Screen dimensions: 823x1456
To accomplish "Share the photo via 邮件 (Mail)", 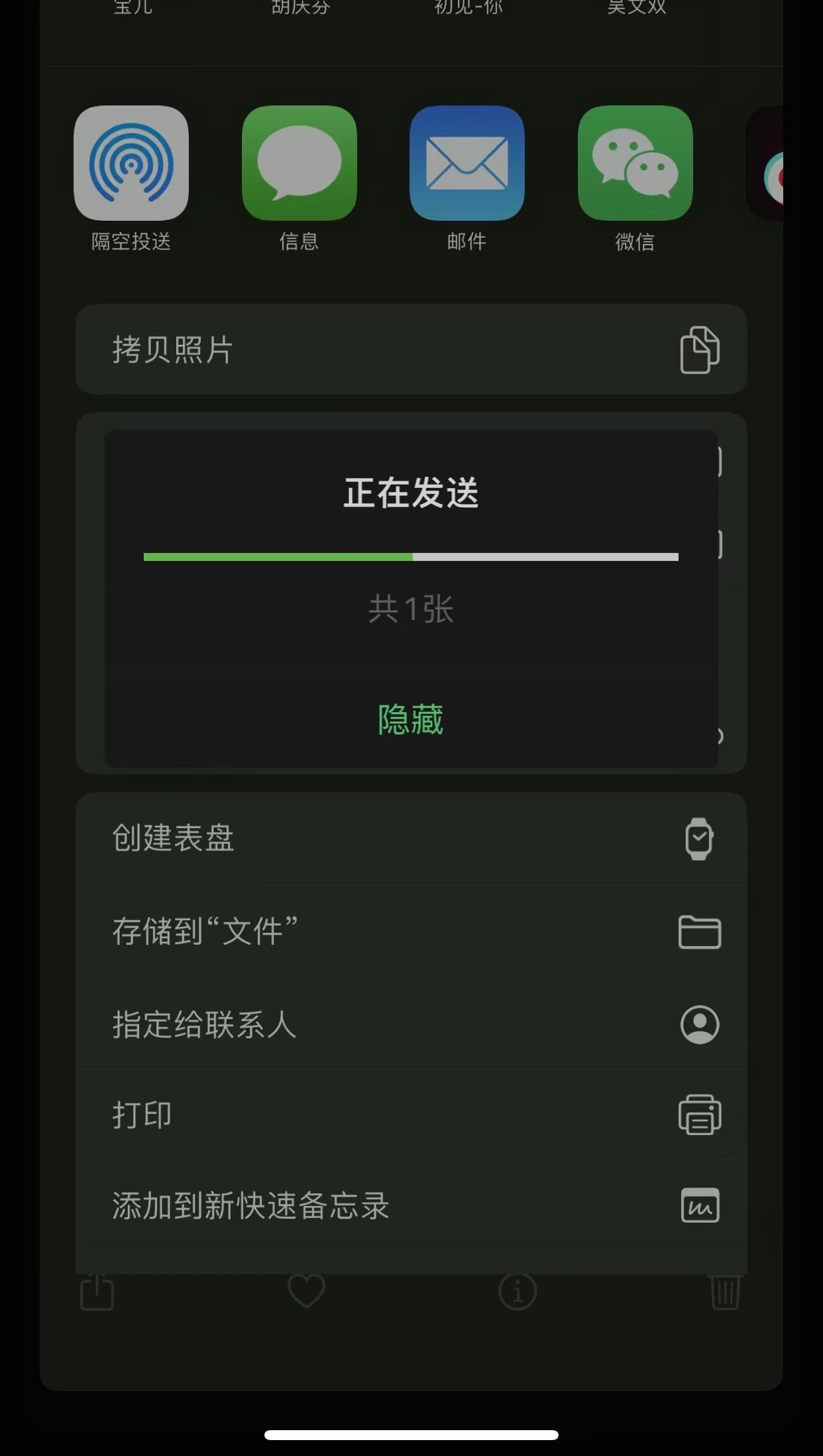I will (x=467, y=163).
